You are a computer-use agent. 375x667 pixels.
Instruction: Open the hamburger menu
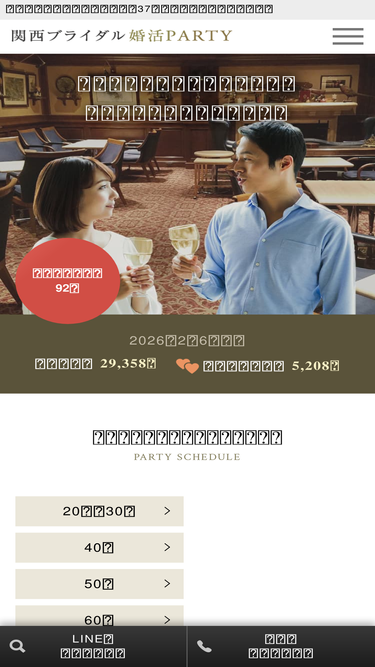[348, 36]
